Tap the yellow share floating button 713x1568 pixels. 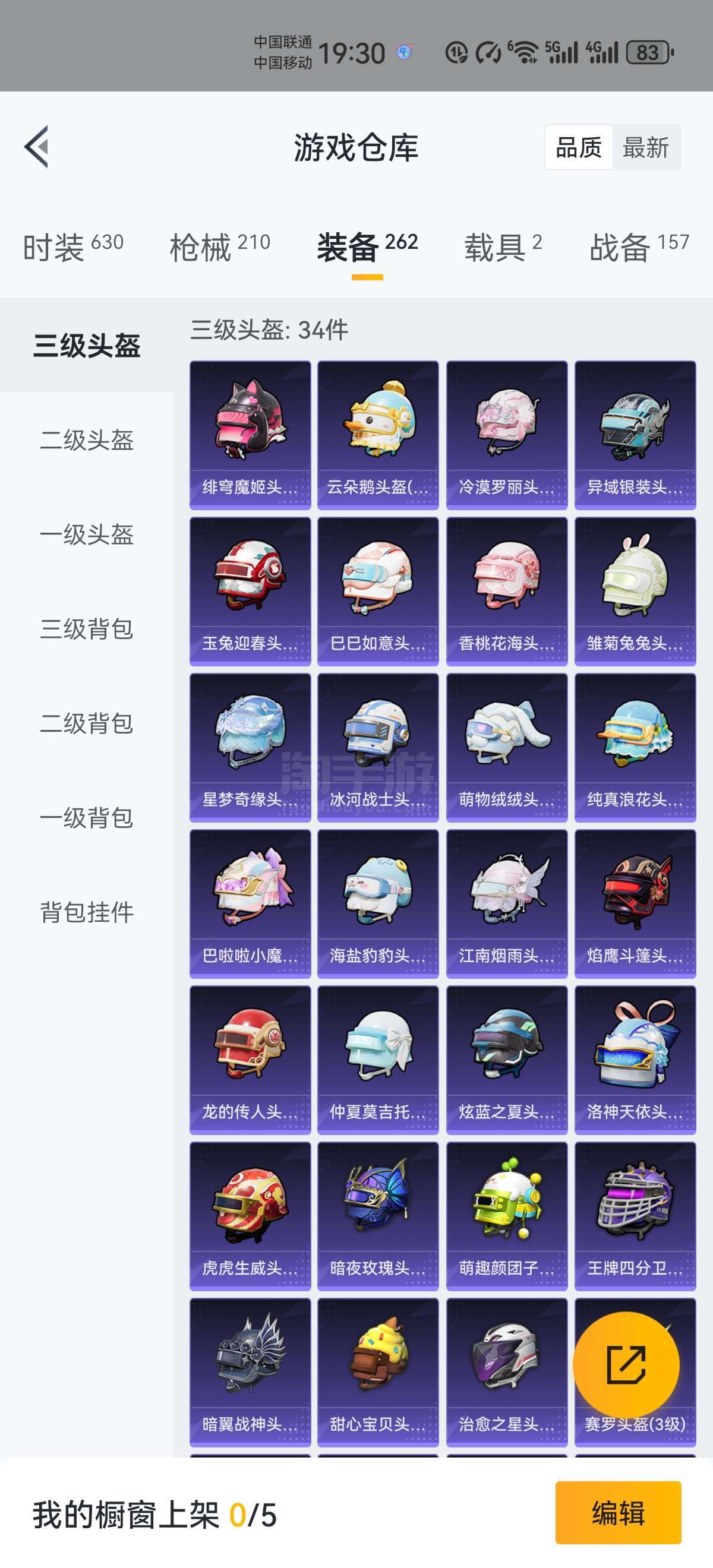[x=626, y=1365]
